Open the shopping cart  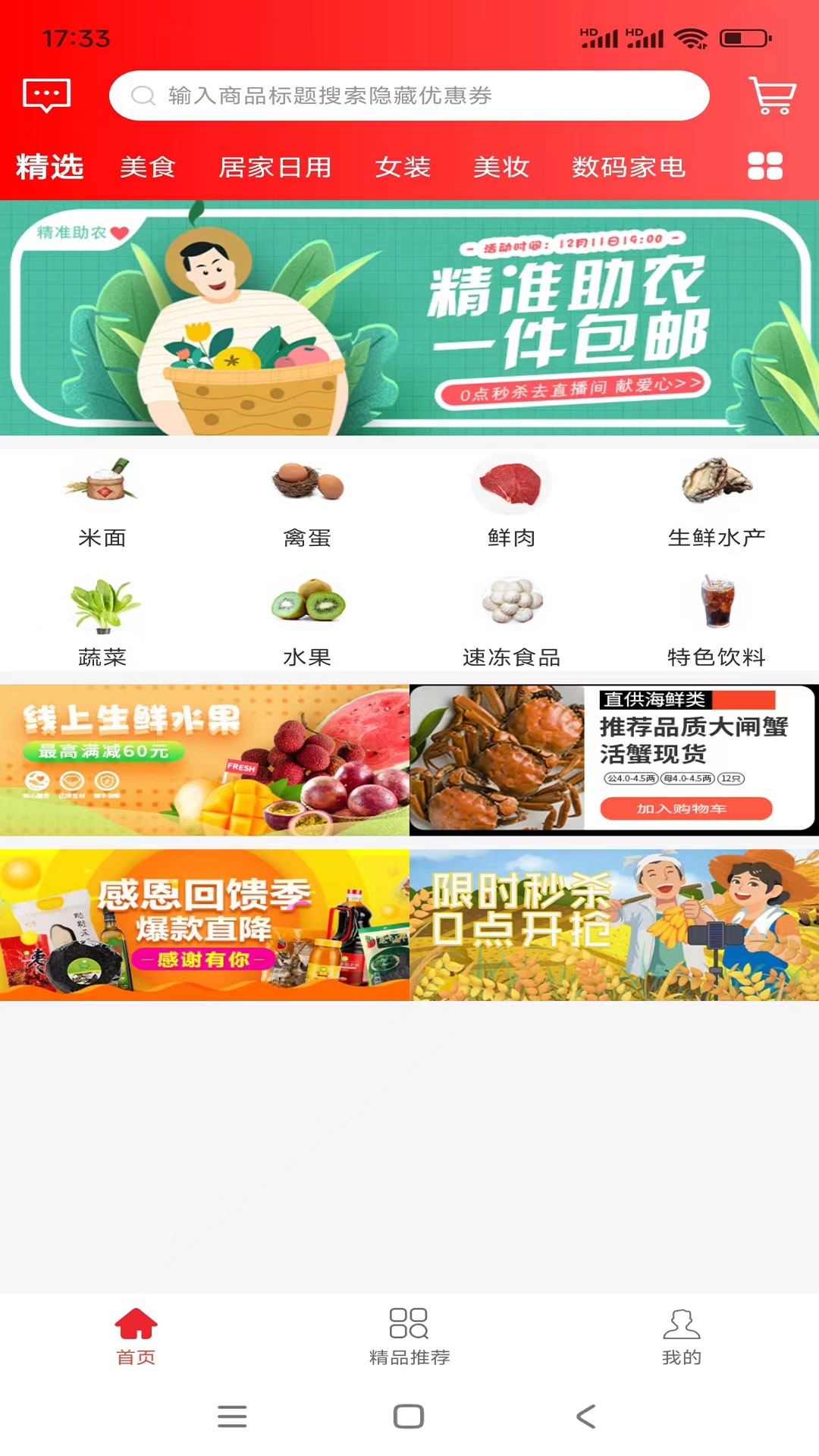[x=772, y=96]
